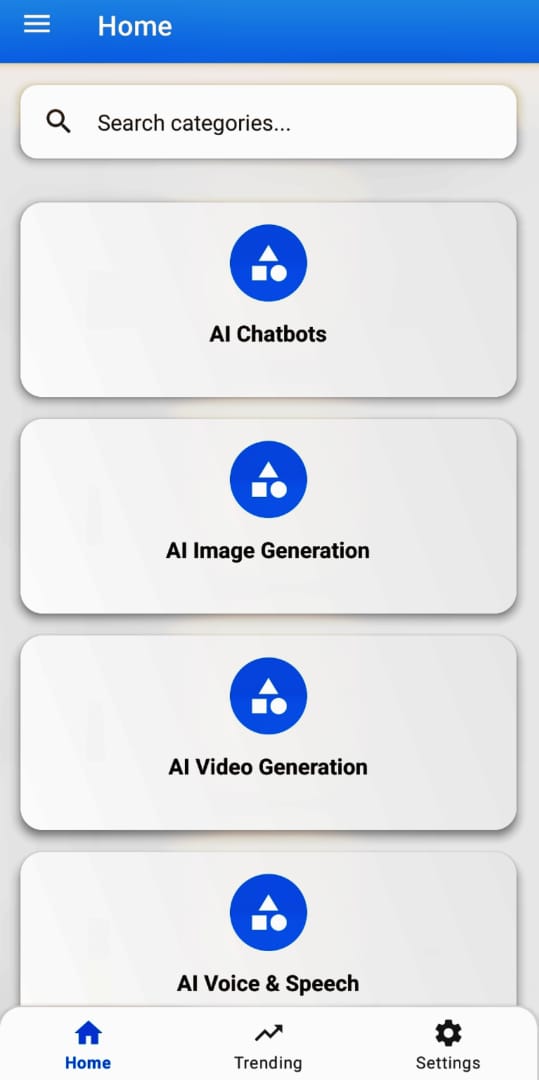Open the AI Chatbots category card
Screen dimensions: 539x1080
click(268, 299)
